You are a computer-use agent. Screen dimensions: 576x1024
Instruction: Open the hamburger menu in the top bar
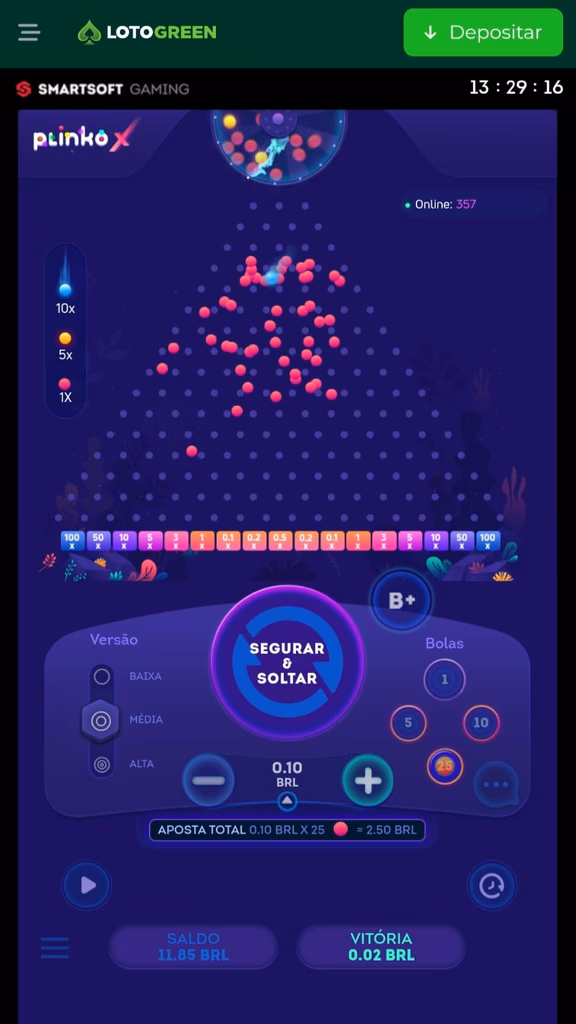click(x=29, y=32)
